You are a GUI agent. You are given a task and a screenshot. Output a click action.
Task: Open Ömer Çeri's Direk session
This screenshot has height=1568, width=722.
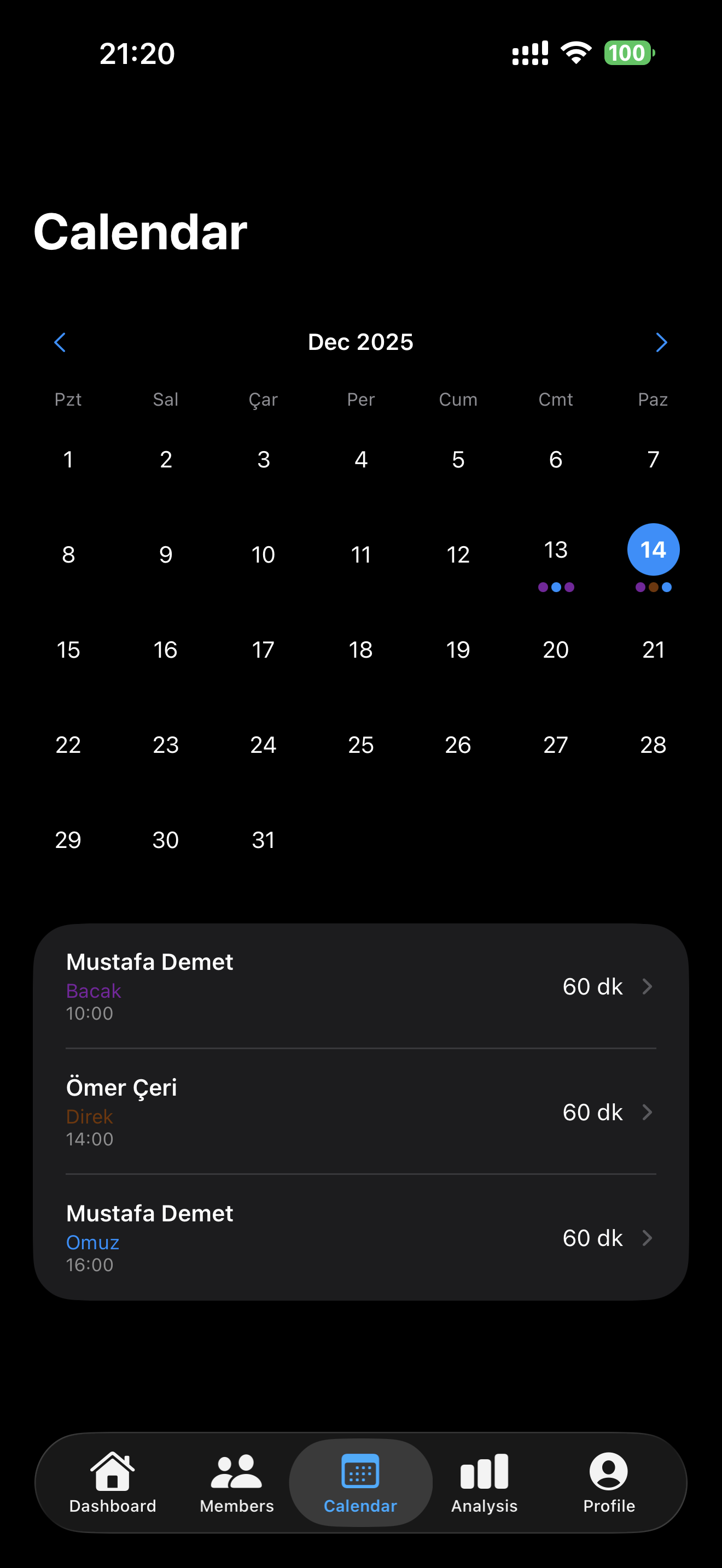pyautogui.click(x=360, y=1112)
